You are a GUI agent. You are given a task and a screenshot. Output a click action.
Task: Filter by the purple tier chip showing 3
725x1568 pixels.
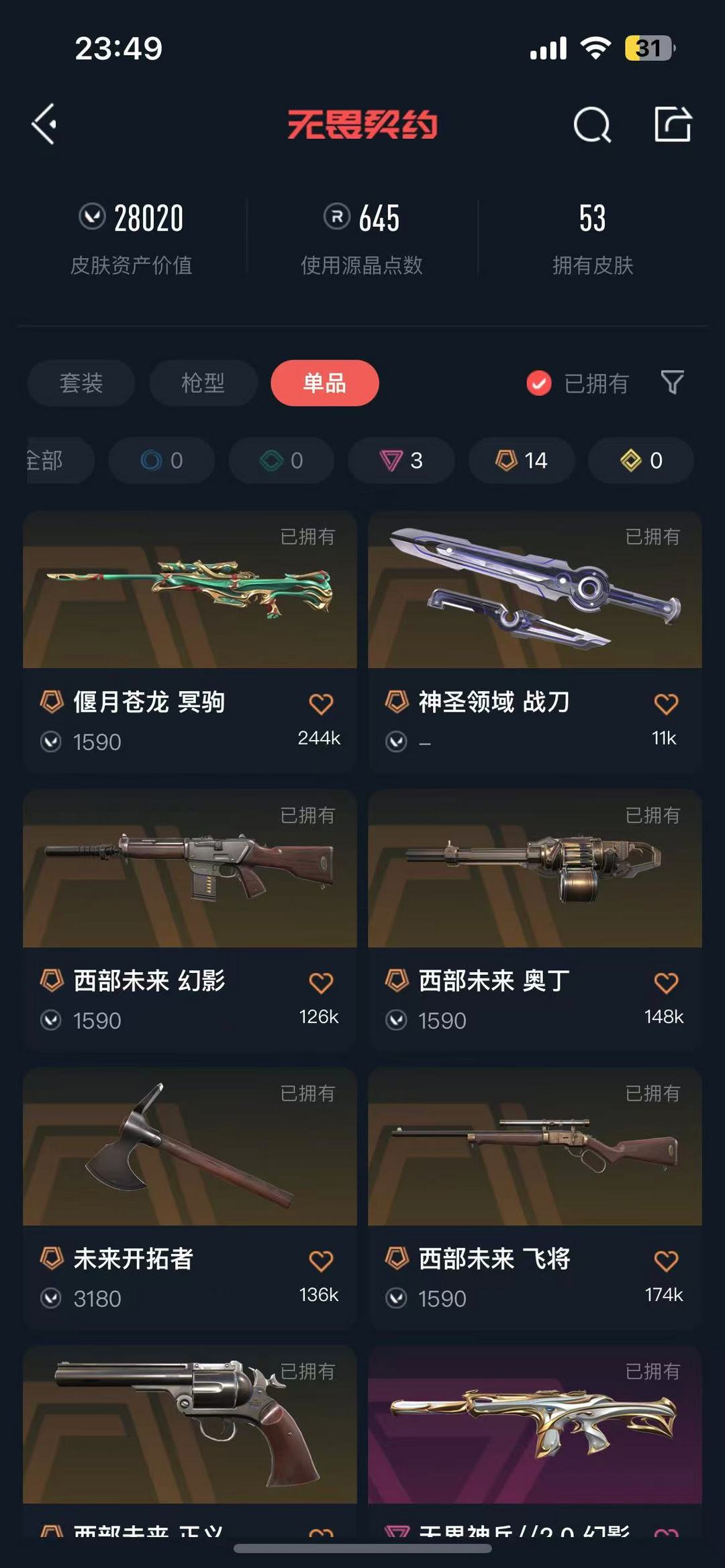(401, 460)
